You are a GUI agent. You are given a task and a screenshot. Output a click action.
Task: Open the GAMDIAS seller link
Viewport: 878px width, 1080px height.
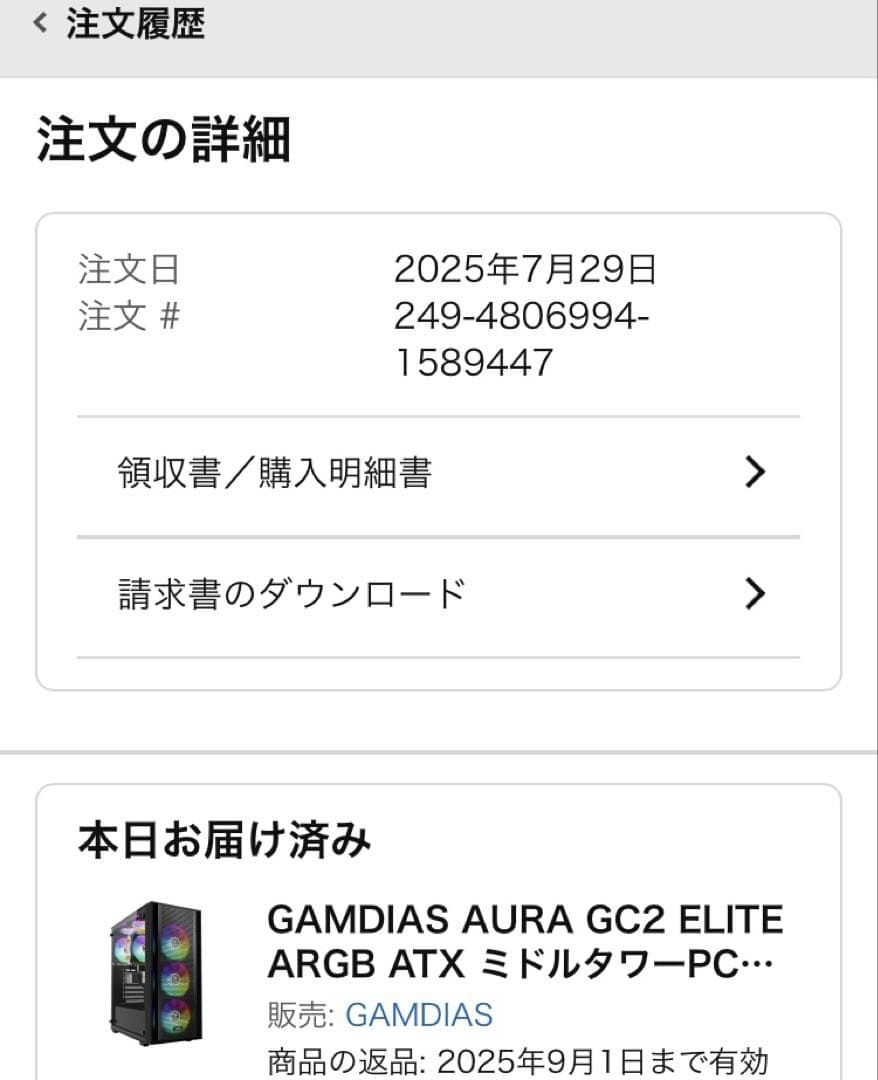point(417,1015)
